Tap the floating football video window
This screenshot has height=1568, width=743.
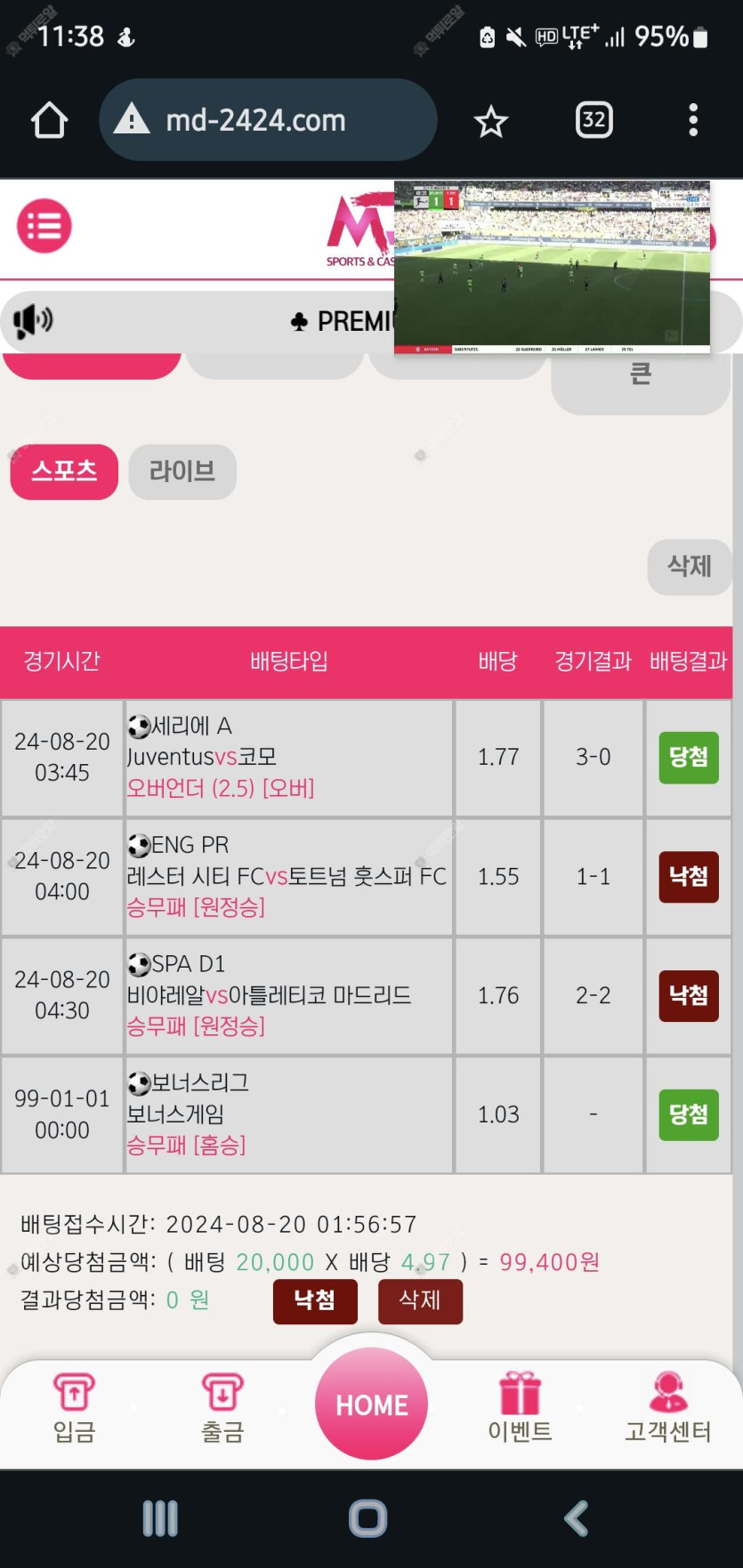coord(552,267)
